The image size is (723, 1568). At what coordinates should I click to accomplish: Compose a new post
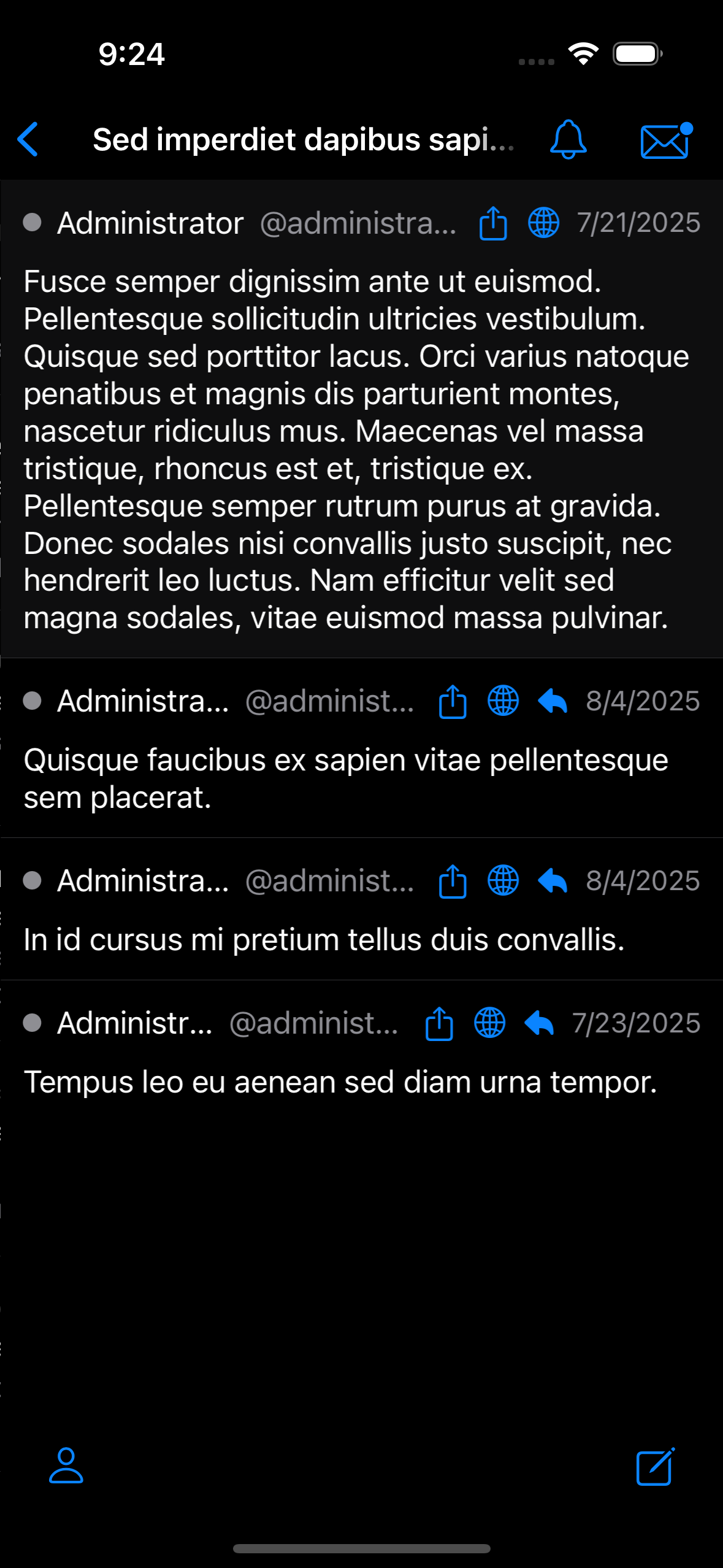(656, 1467)
